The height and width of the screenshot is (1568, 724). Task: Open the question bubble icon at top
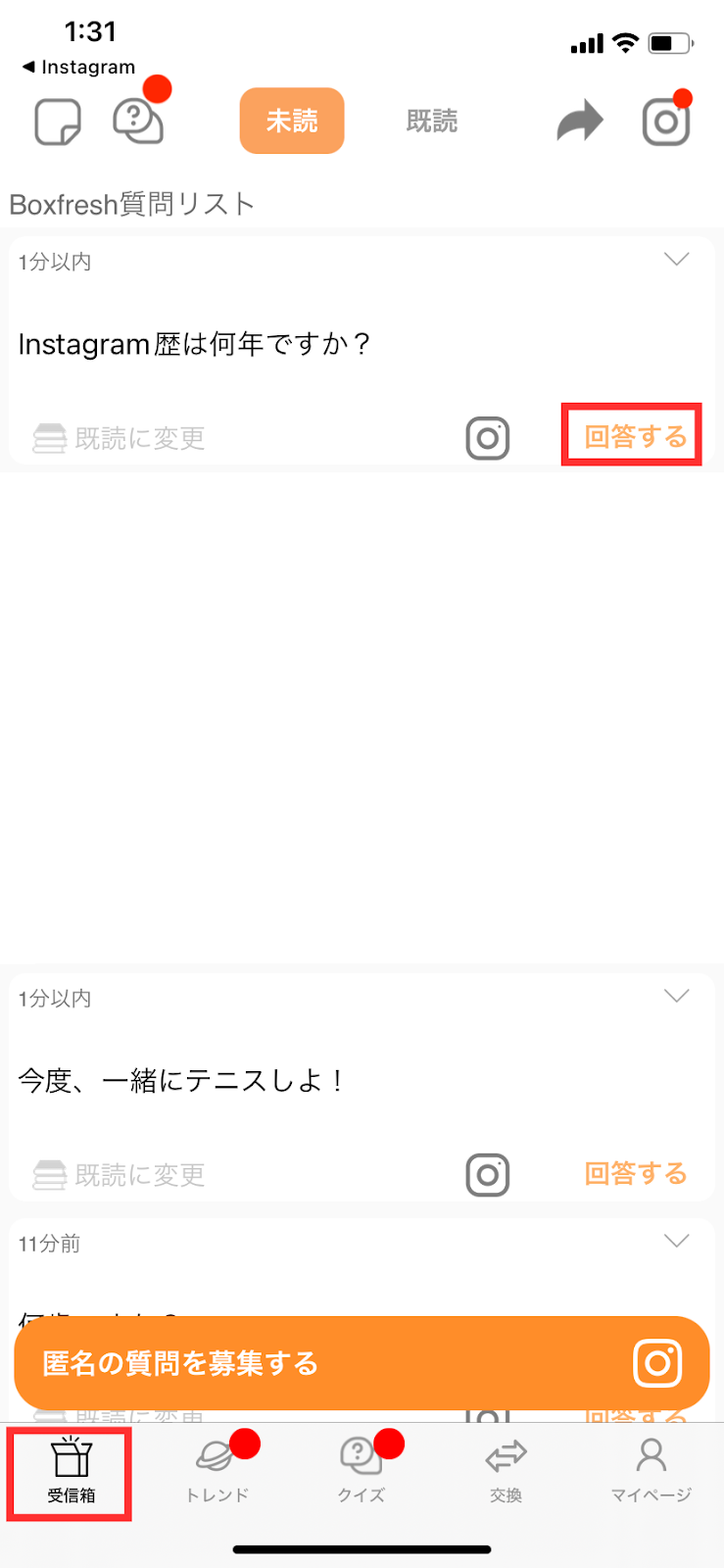click(138, 120)
